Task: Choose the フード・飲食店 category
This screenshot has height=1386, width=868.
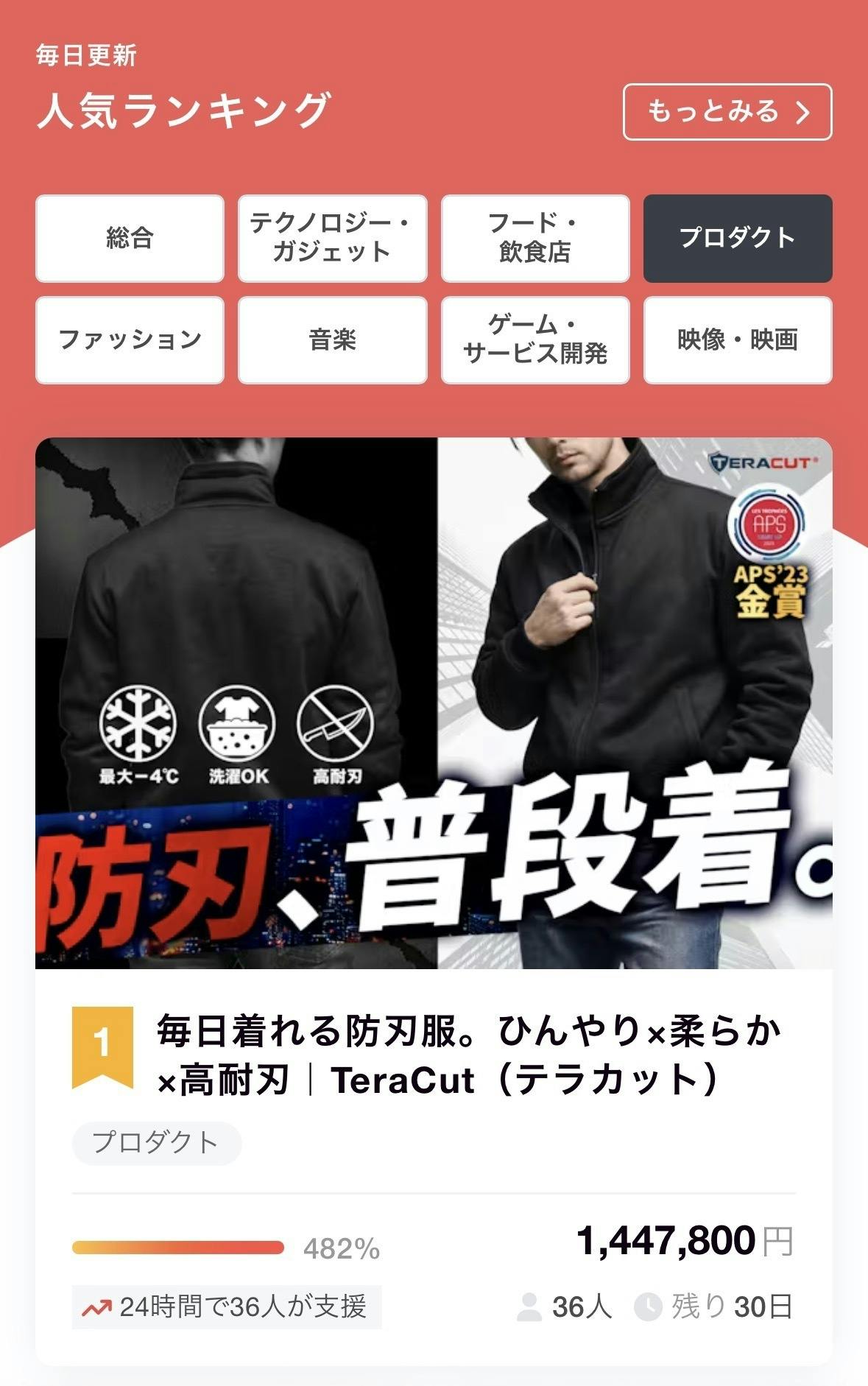Action: click(535, 238)
